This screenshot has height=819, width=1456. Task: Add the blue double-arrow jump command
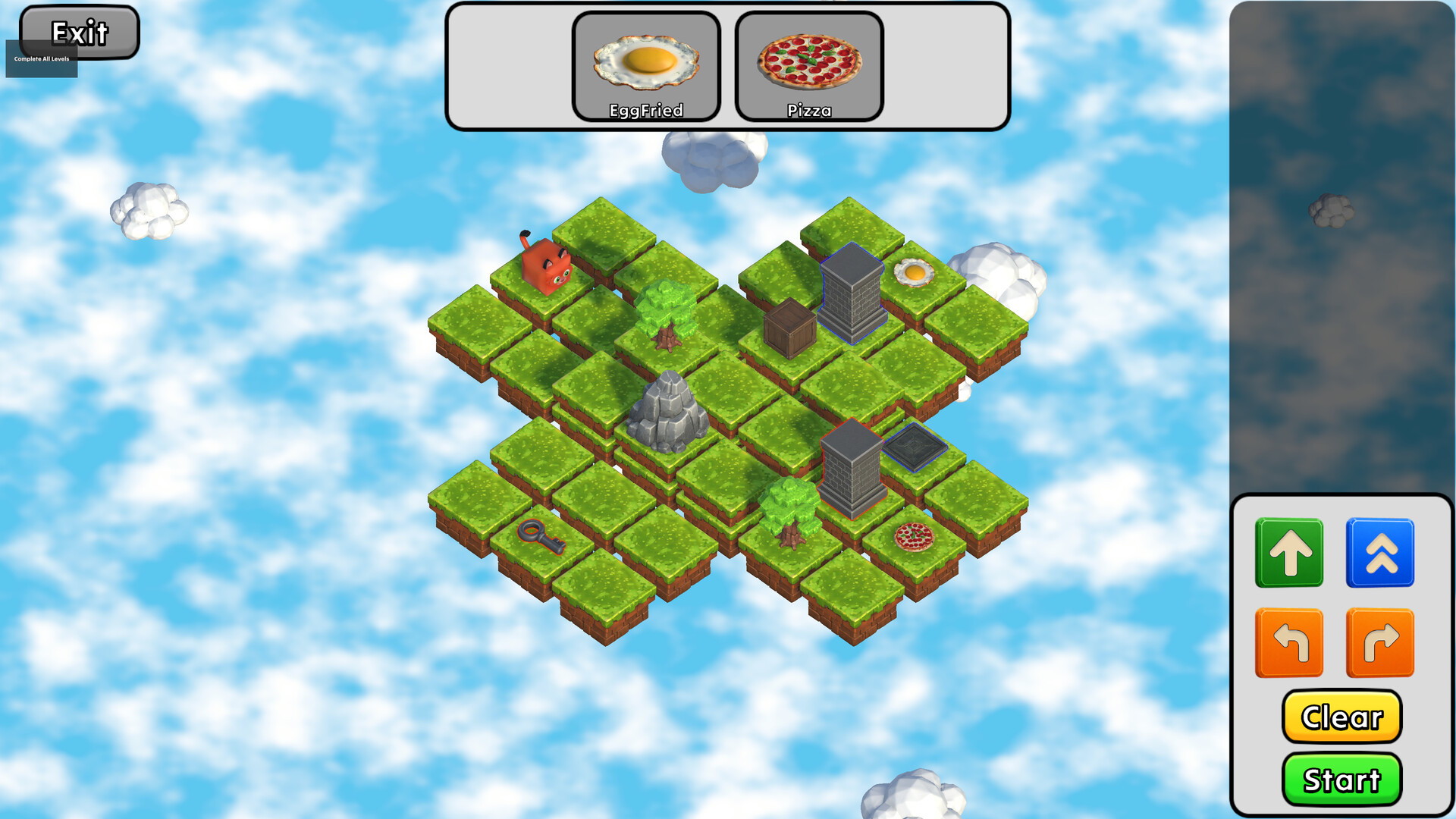pyautogui.click(x=1380, y=553)
